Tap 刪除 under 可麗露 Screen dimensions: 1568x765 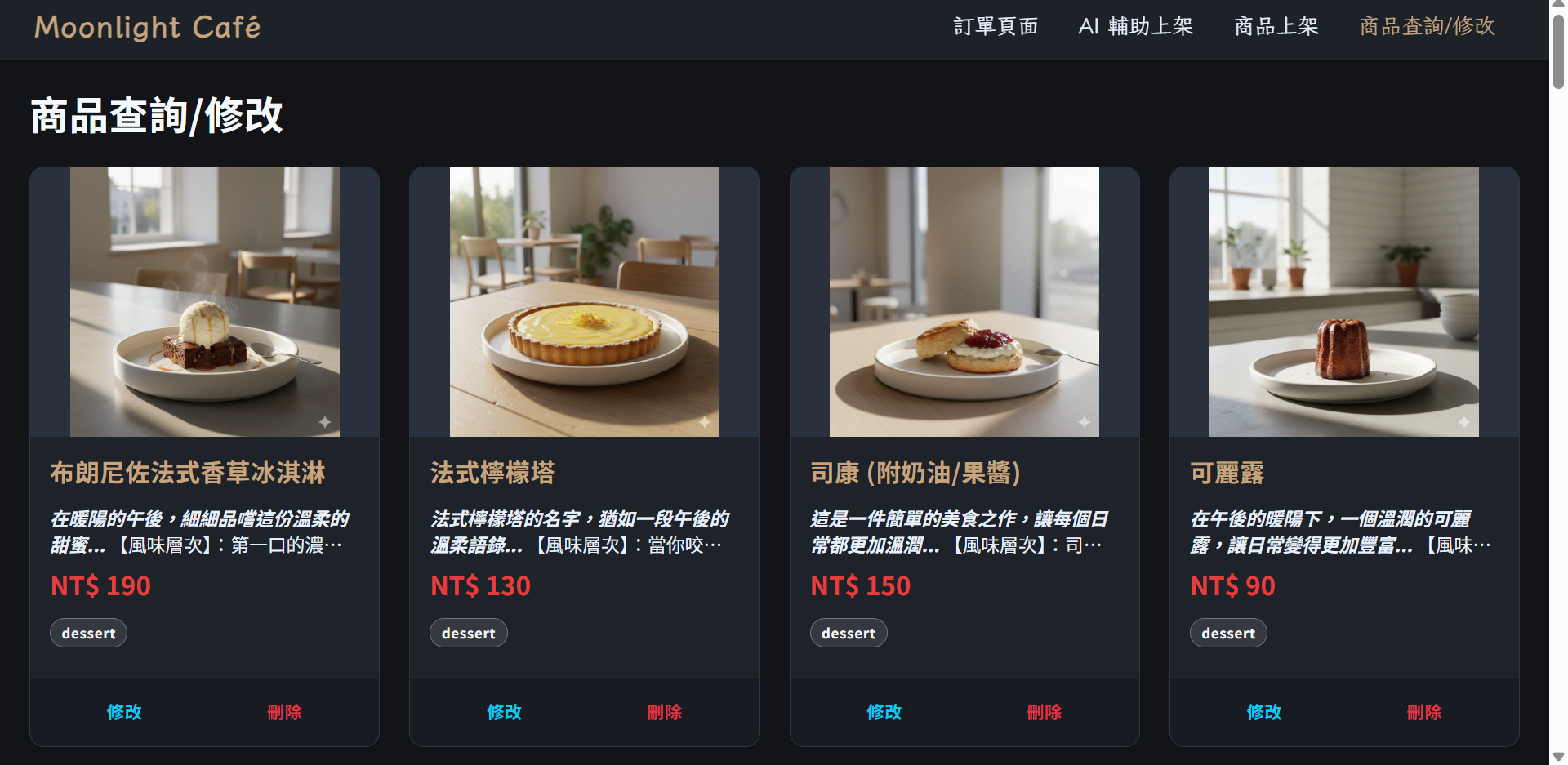coord(1423,712)
